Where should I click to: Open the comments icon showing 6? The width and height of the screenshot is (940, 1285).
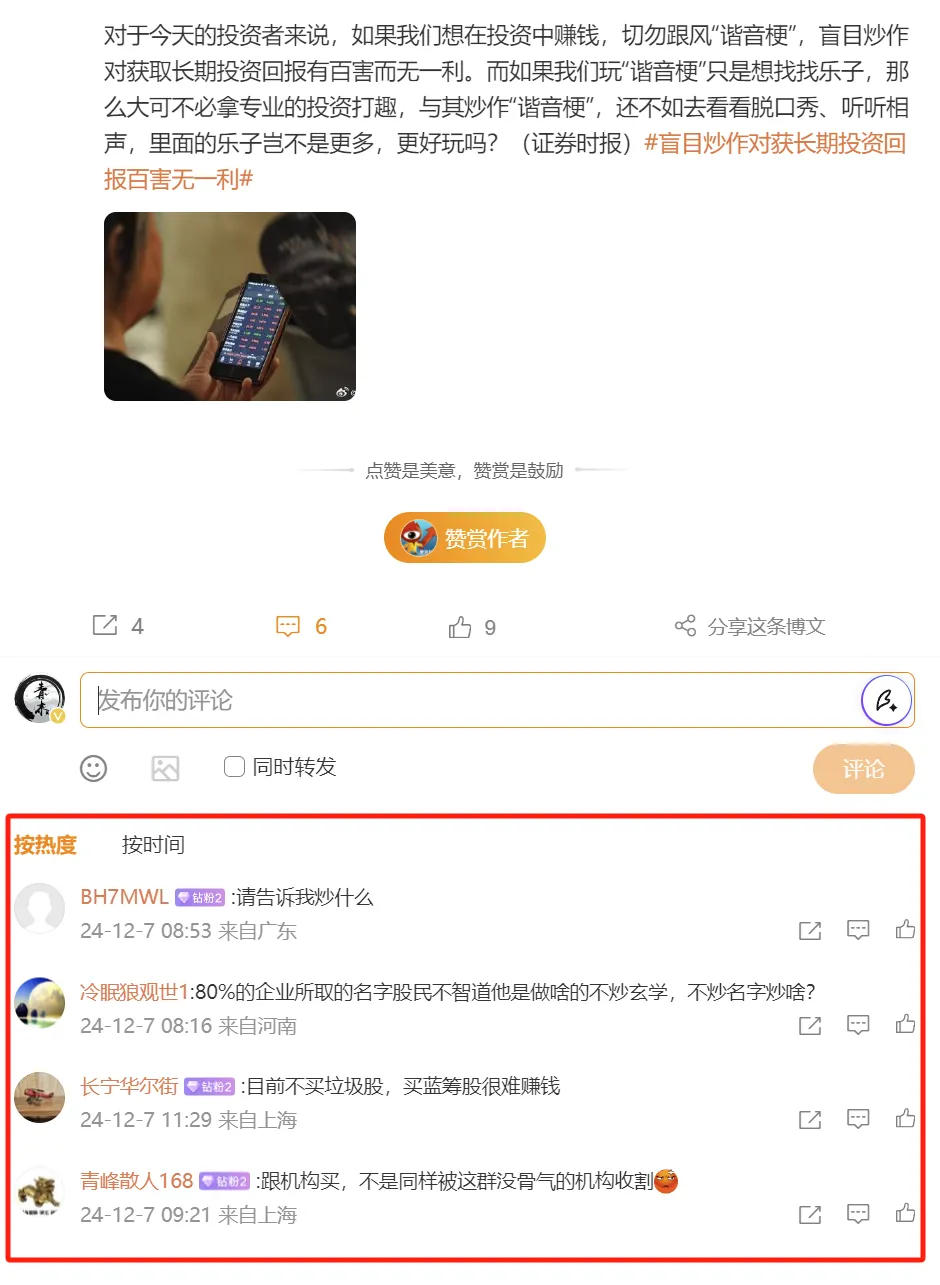(301, 626)
